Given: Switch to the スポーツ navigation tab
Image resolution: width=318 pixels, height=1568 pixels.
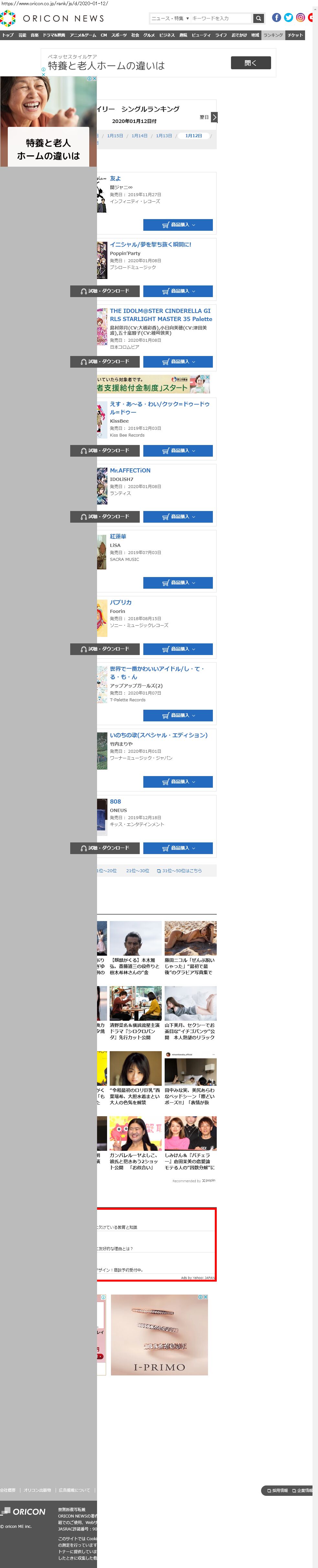Looking at the screenshot, I should tap(119, 35).
